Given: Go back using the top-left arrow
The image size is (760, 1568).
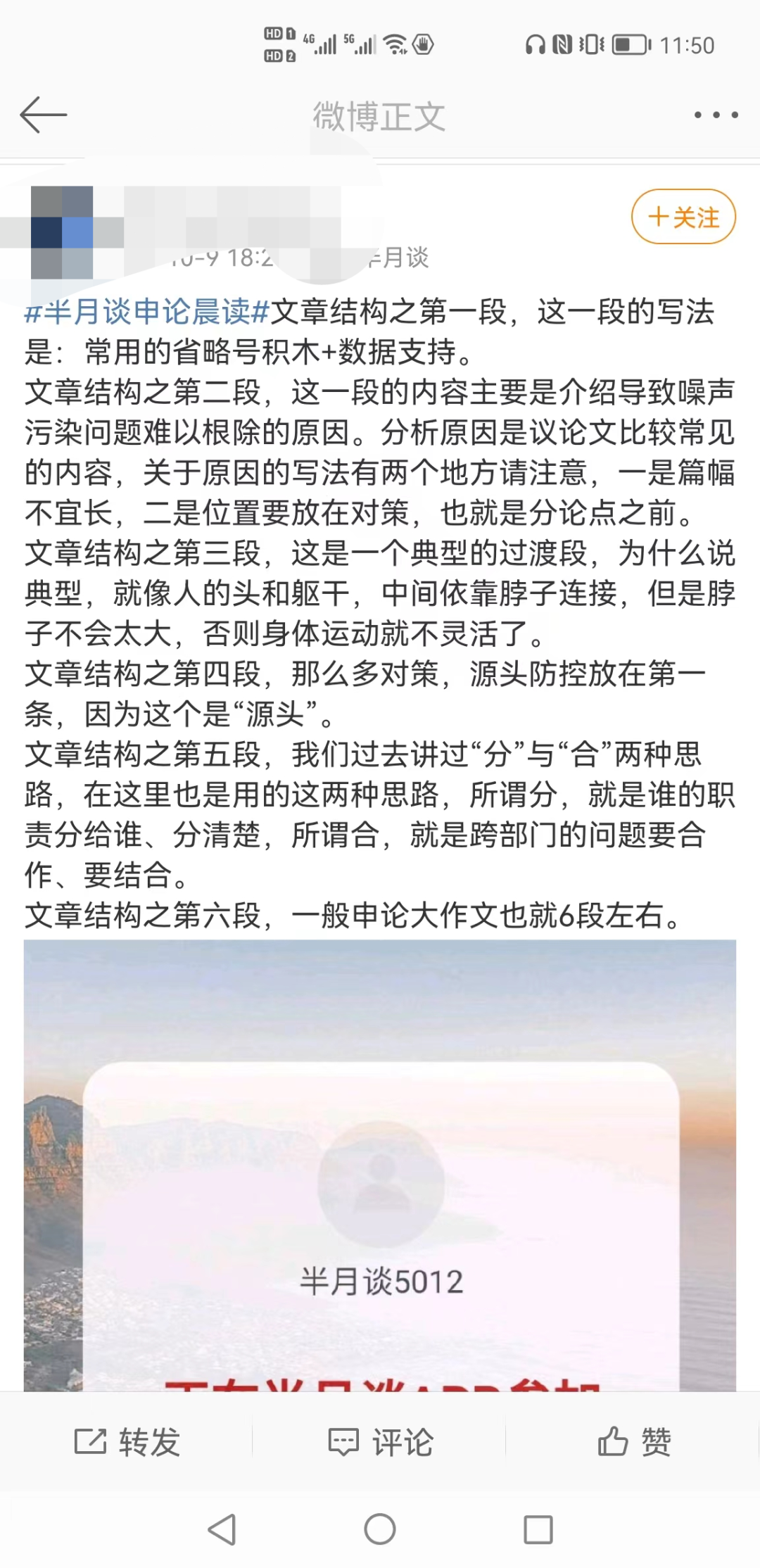Looking at the screenshot, I should (x=43, y=115).
